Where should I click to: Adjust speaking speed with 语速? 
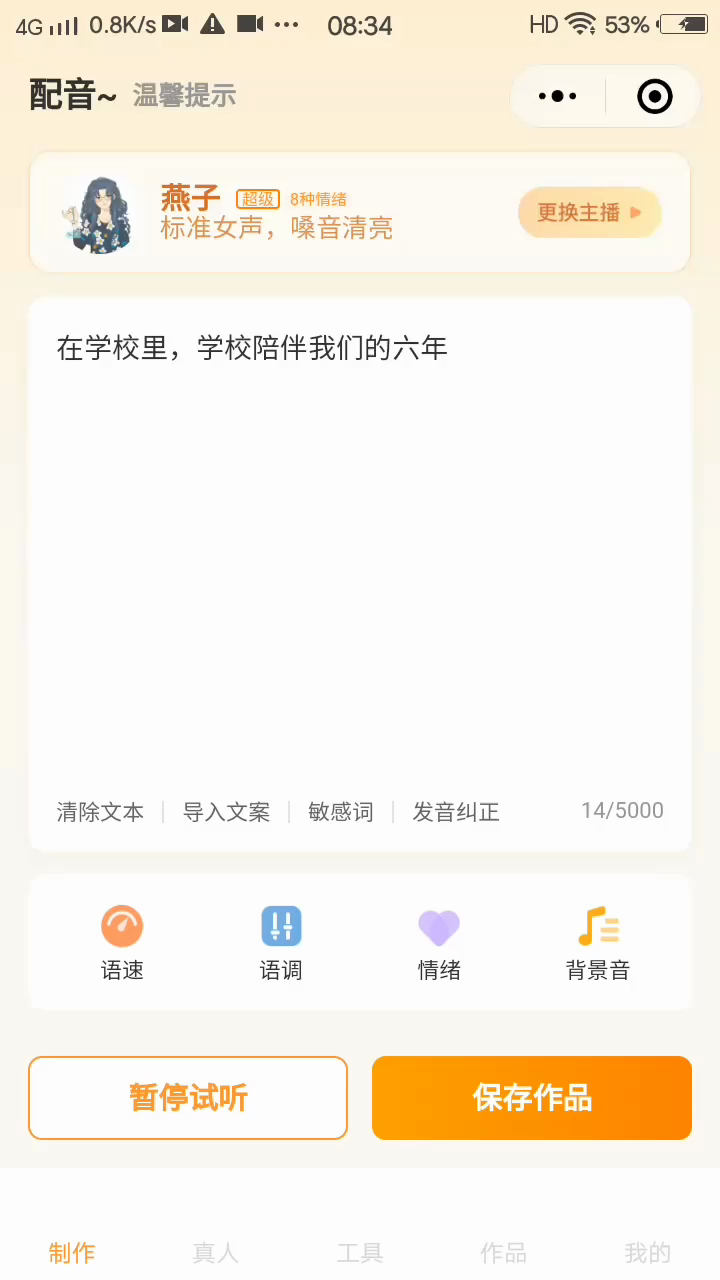(122, 942)
